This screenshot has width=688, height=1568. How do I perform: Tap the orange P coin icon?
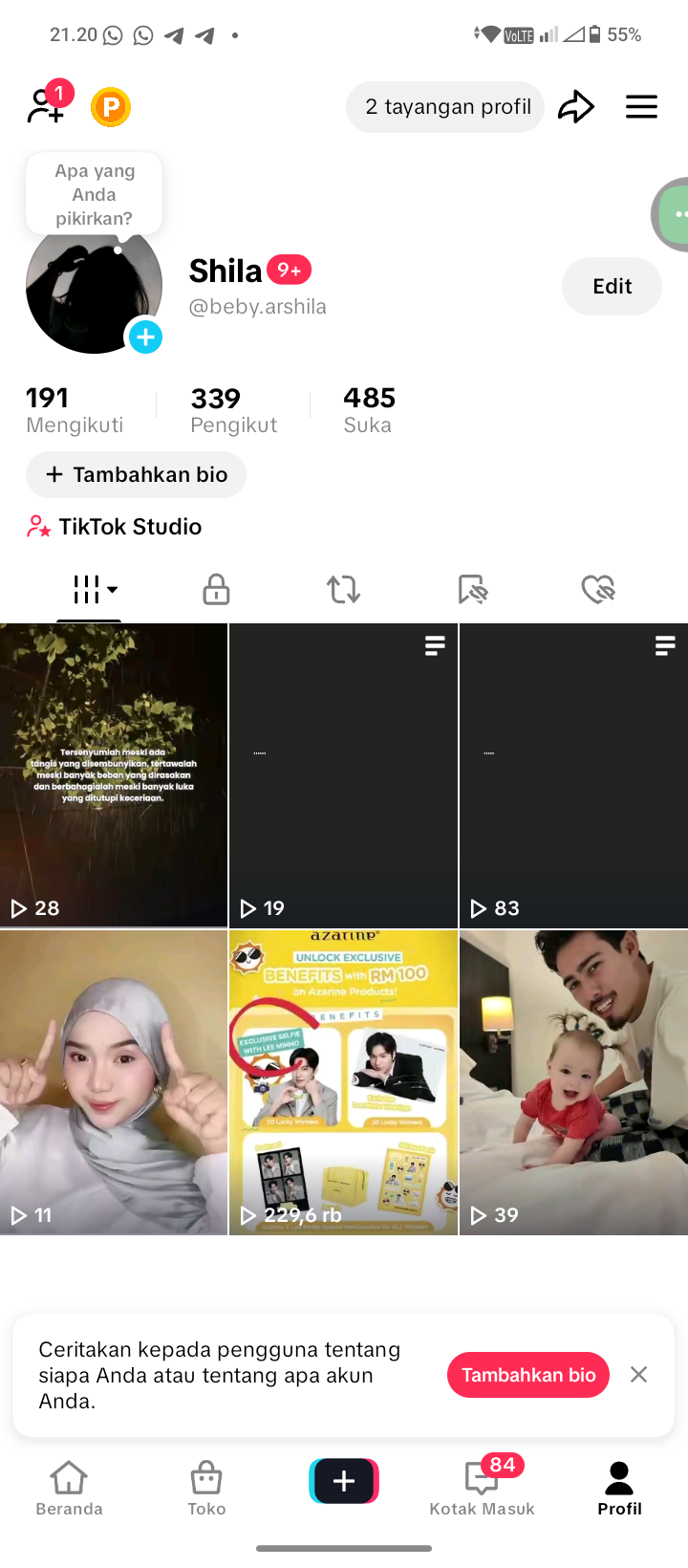(111, 106)
